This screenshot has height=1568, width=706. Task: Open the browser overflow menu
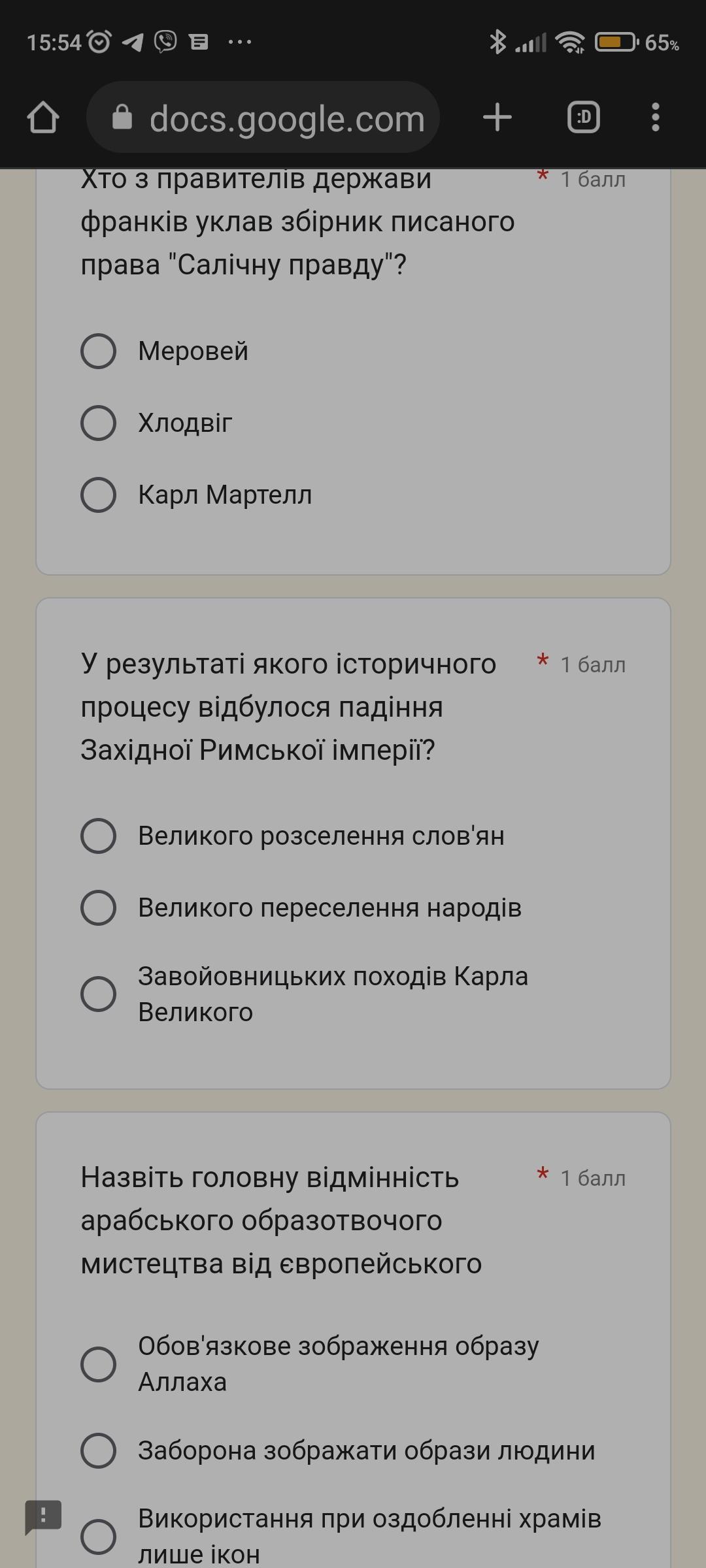(655, 118)
